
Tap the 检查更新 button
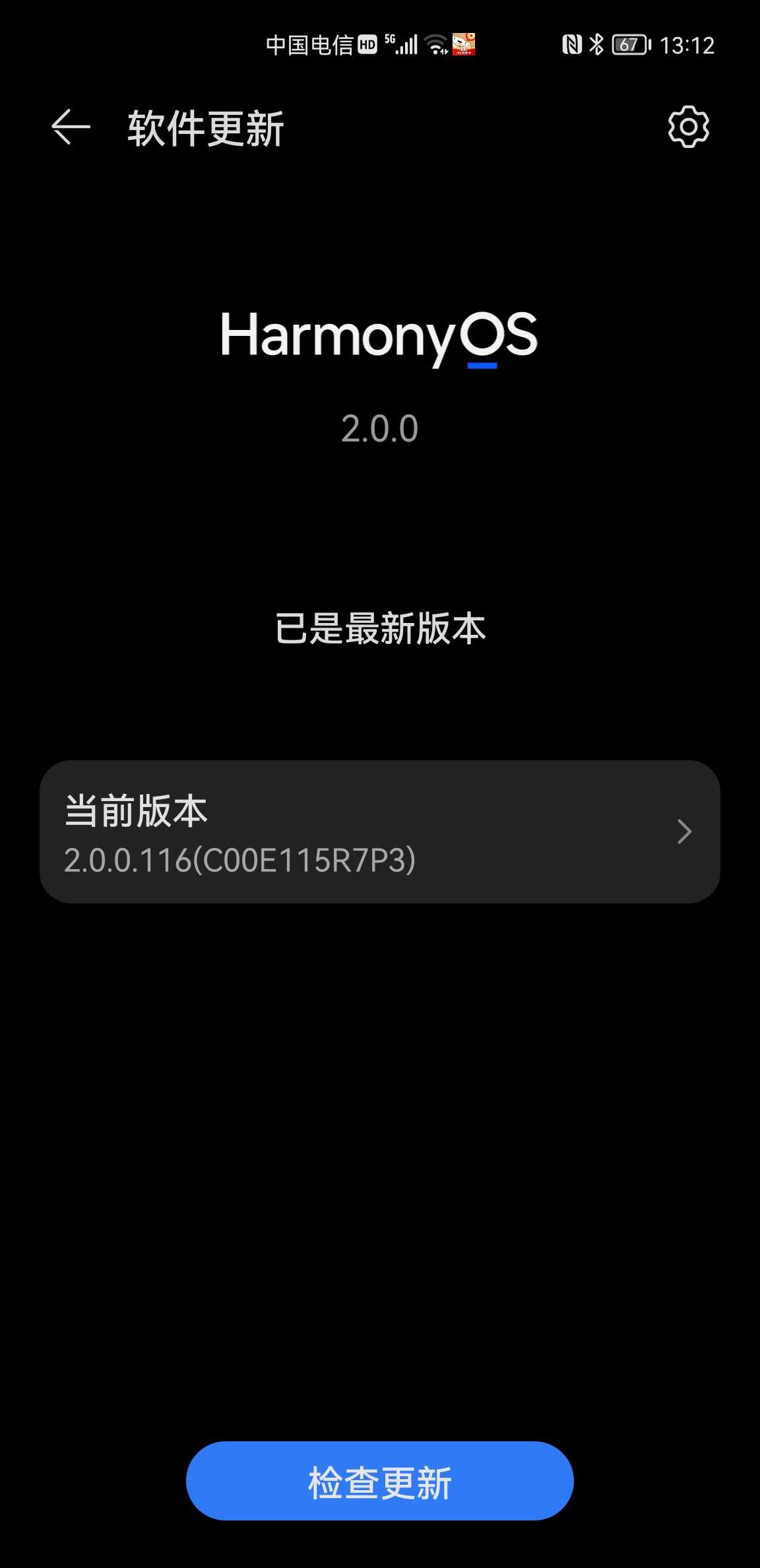click(380, 1481)
